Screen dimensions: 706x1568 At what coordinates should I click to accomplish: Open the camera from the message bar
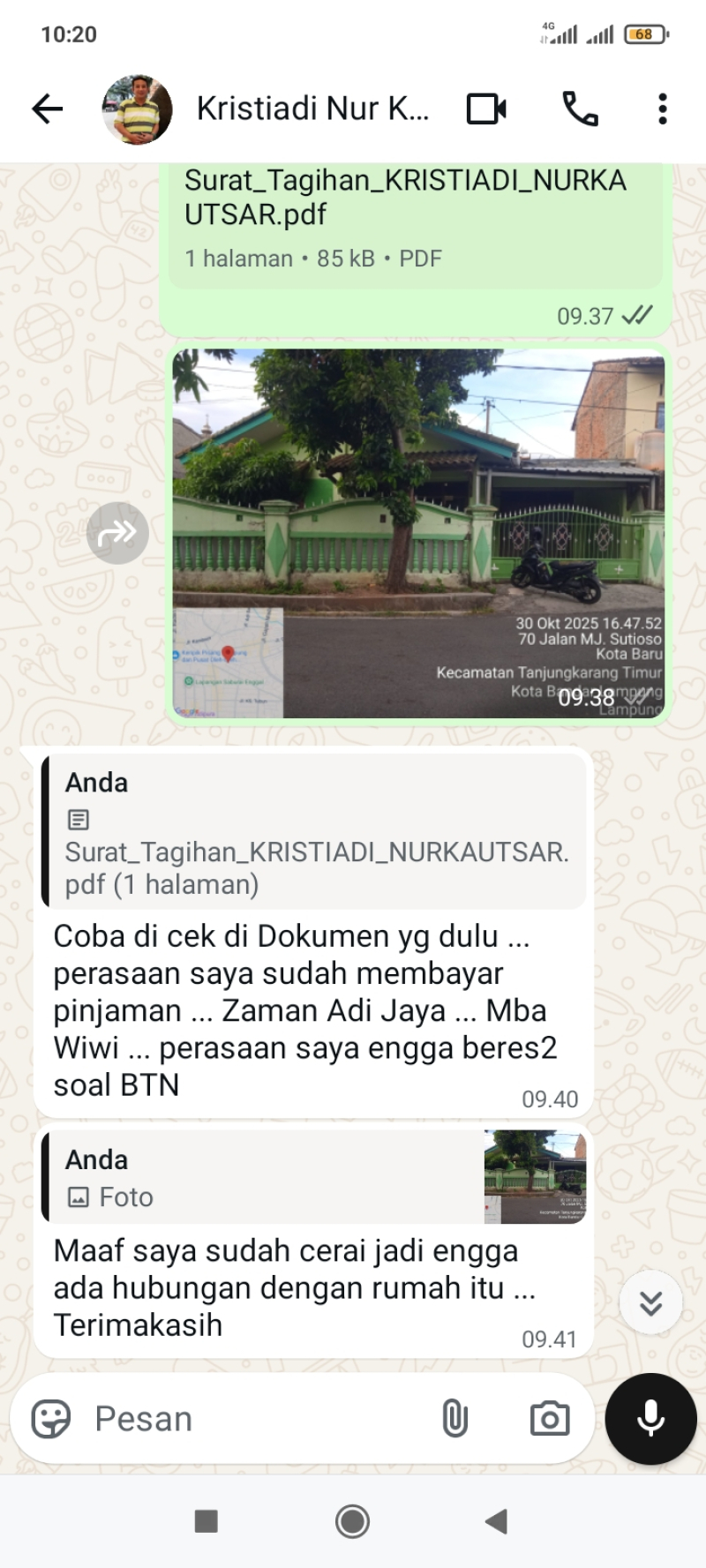pos(549,1418)
